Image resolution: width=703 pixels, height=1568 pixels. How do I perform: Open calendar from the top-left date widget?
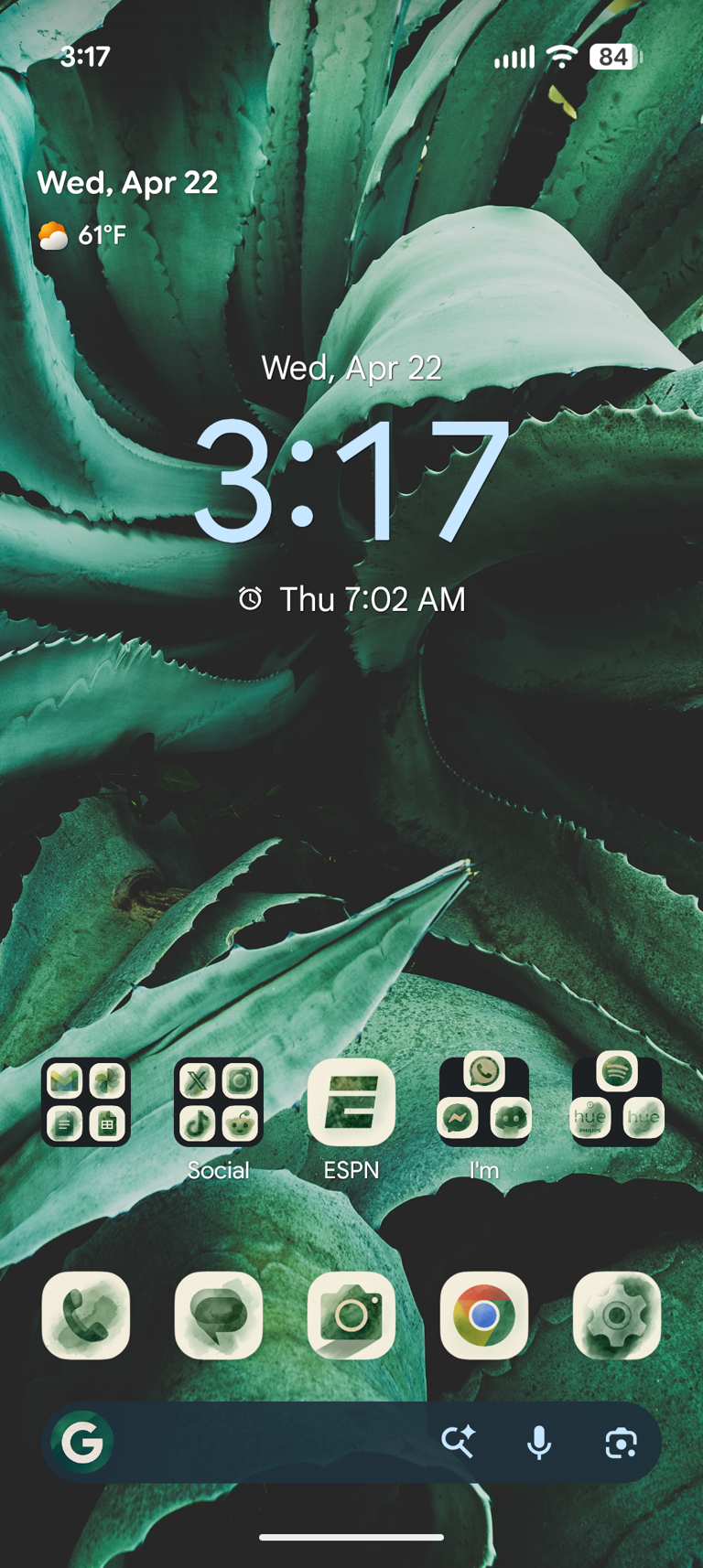point(128,183)
